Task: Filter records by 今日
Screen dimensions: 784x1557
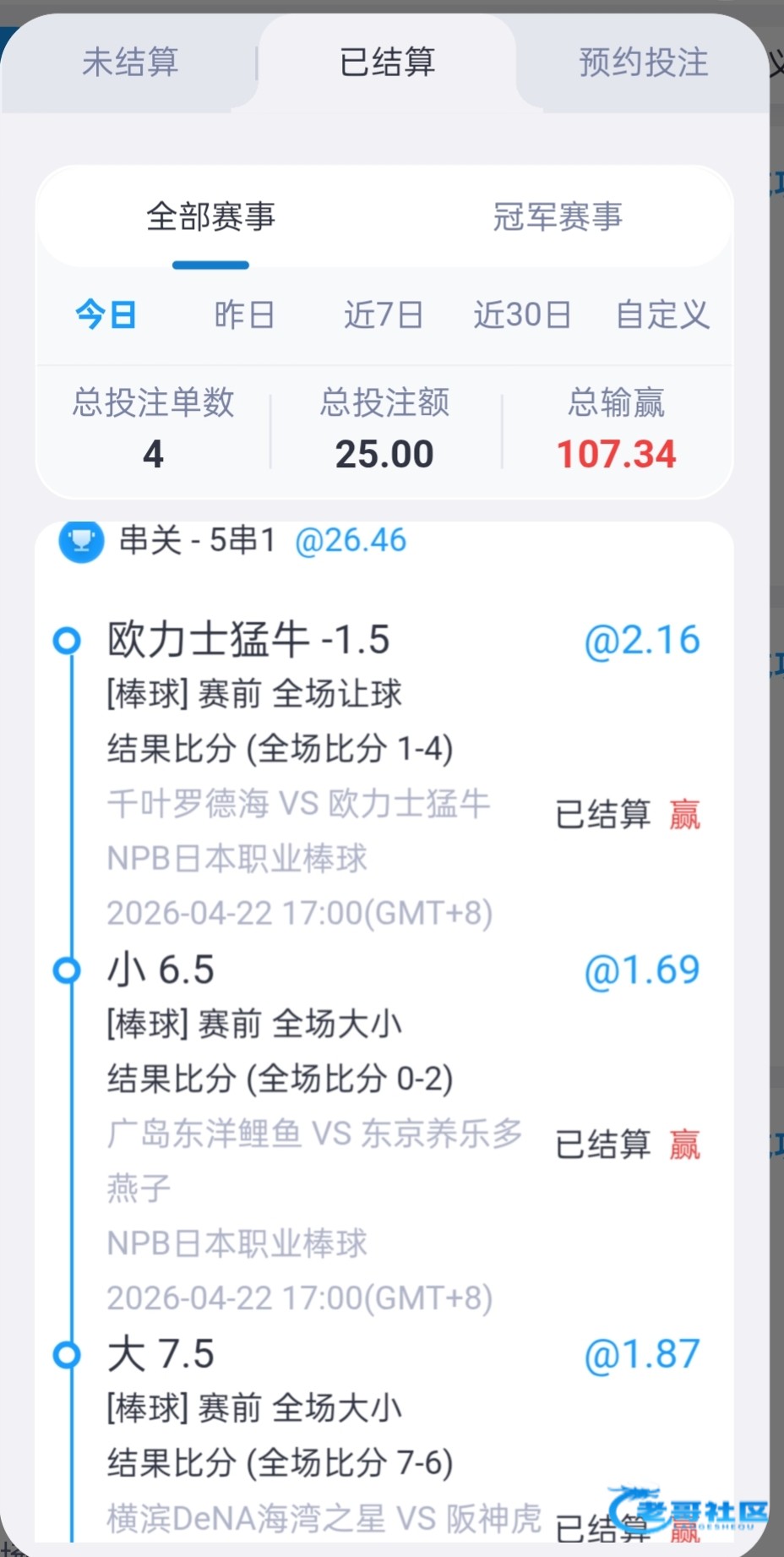Action: coord(106,314)
